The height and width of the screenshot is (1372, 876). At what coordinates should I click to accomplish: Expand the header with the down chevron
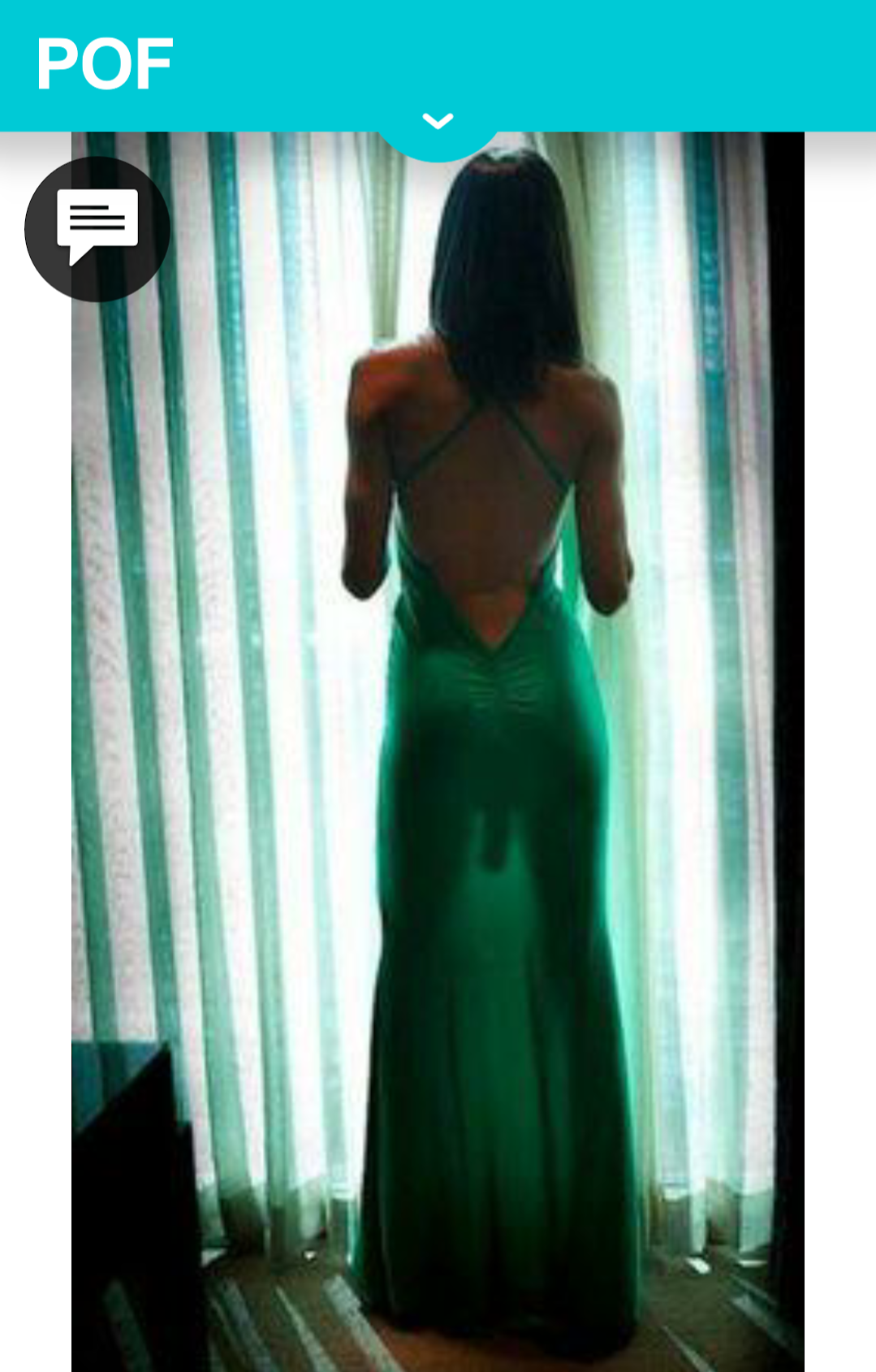[438, 123]
